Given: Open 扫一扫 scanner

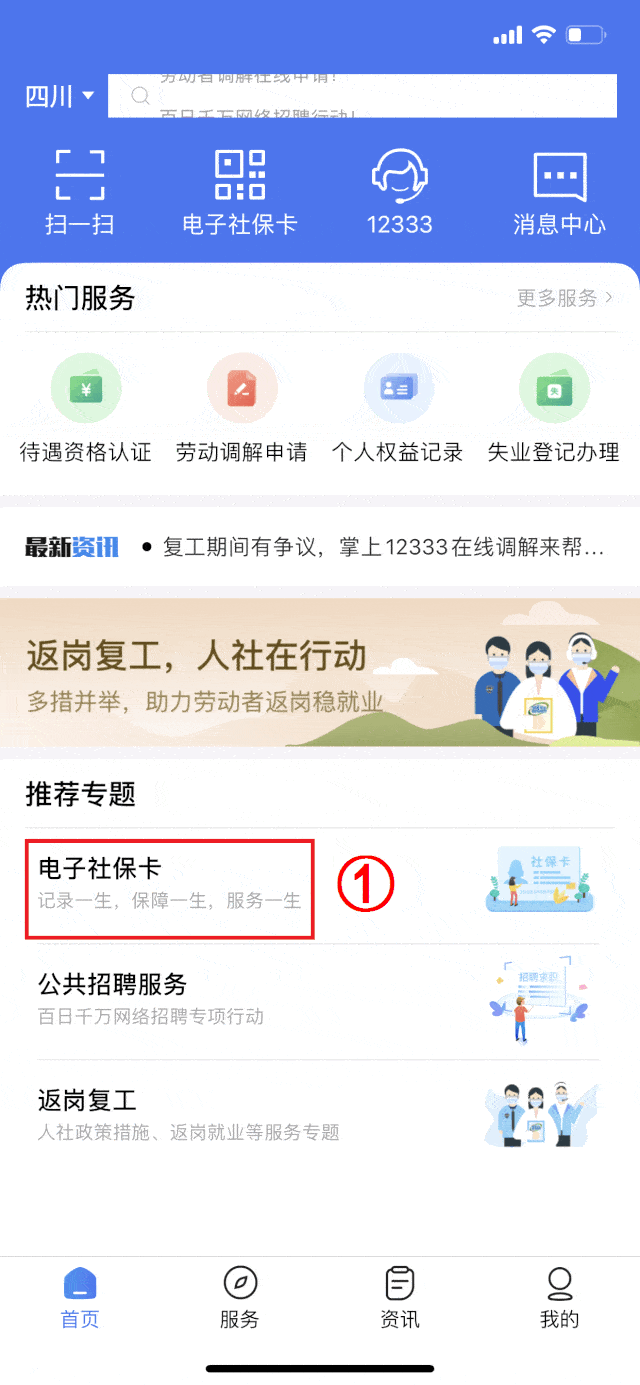Looking at the screenshot, I should coord(80,192).
